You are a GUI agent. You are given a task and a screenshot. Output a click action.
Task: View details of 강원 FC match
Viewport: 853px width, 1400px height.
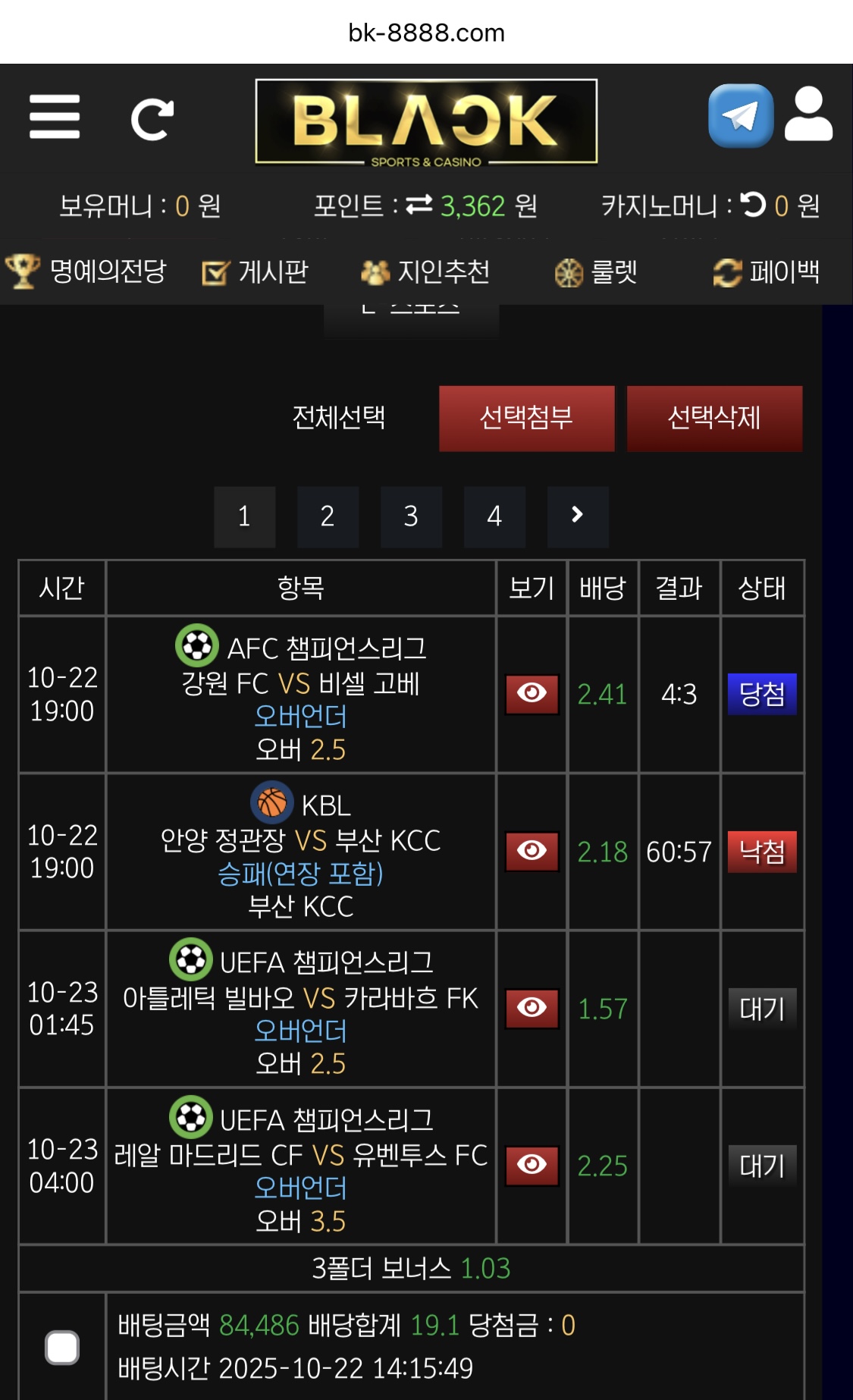[x=532, y=693]
